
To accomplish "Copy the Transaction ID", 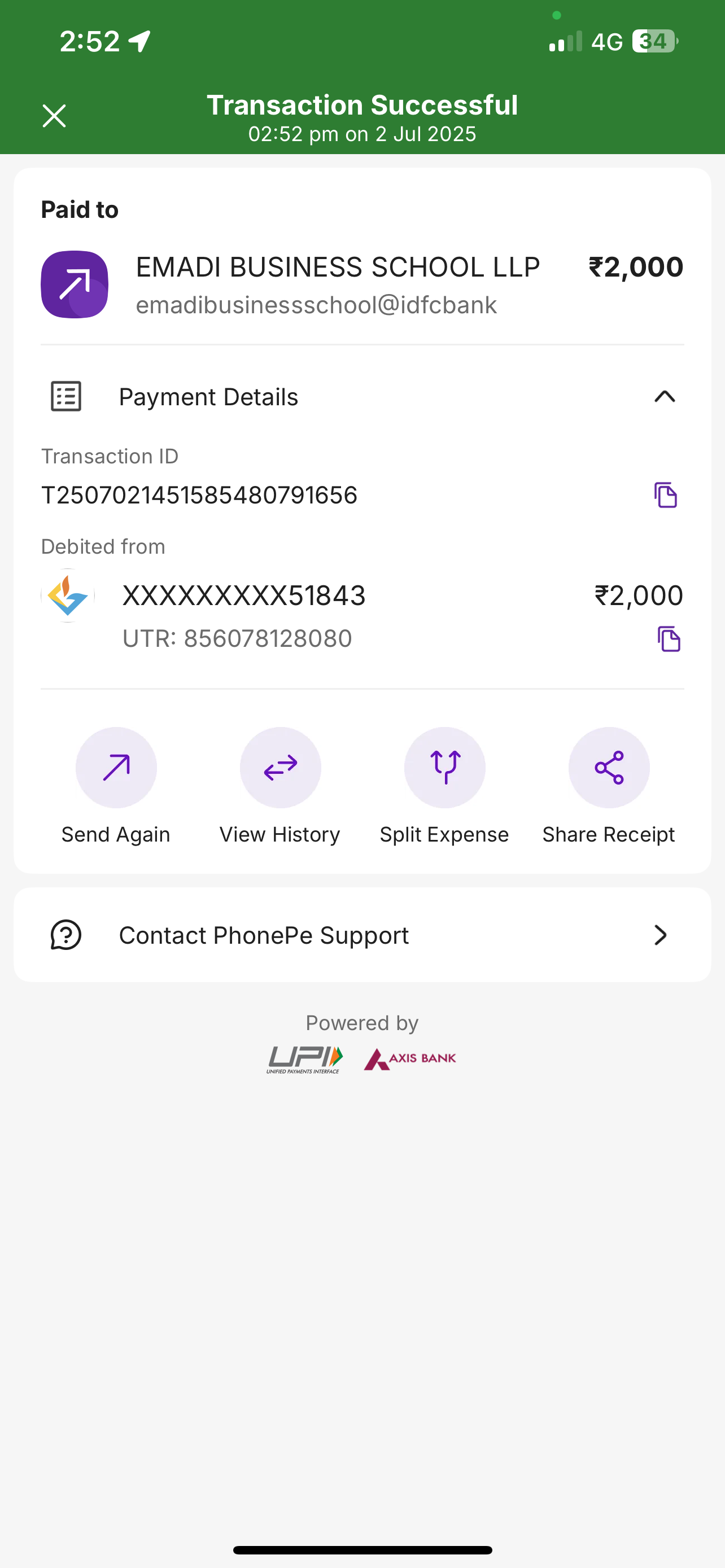I will click(665, 495).
